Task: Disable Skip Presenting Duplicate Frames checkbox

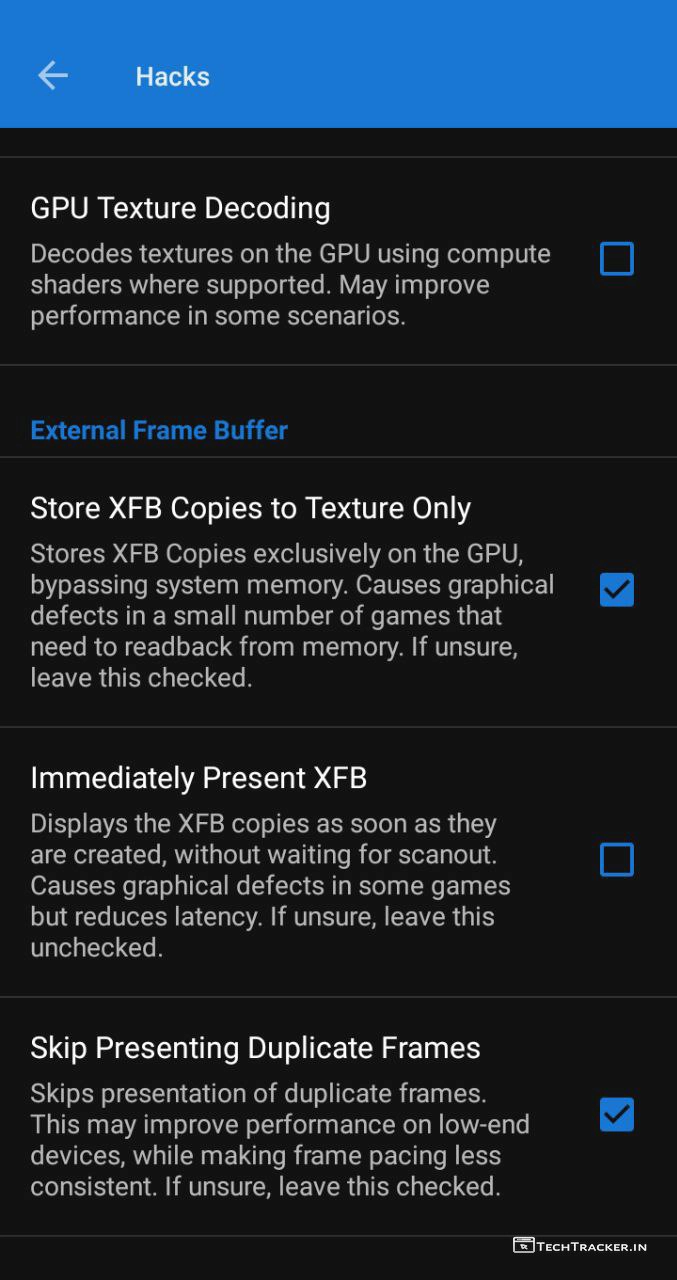Action: (x=616, y=1114)
